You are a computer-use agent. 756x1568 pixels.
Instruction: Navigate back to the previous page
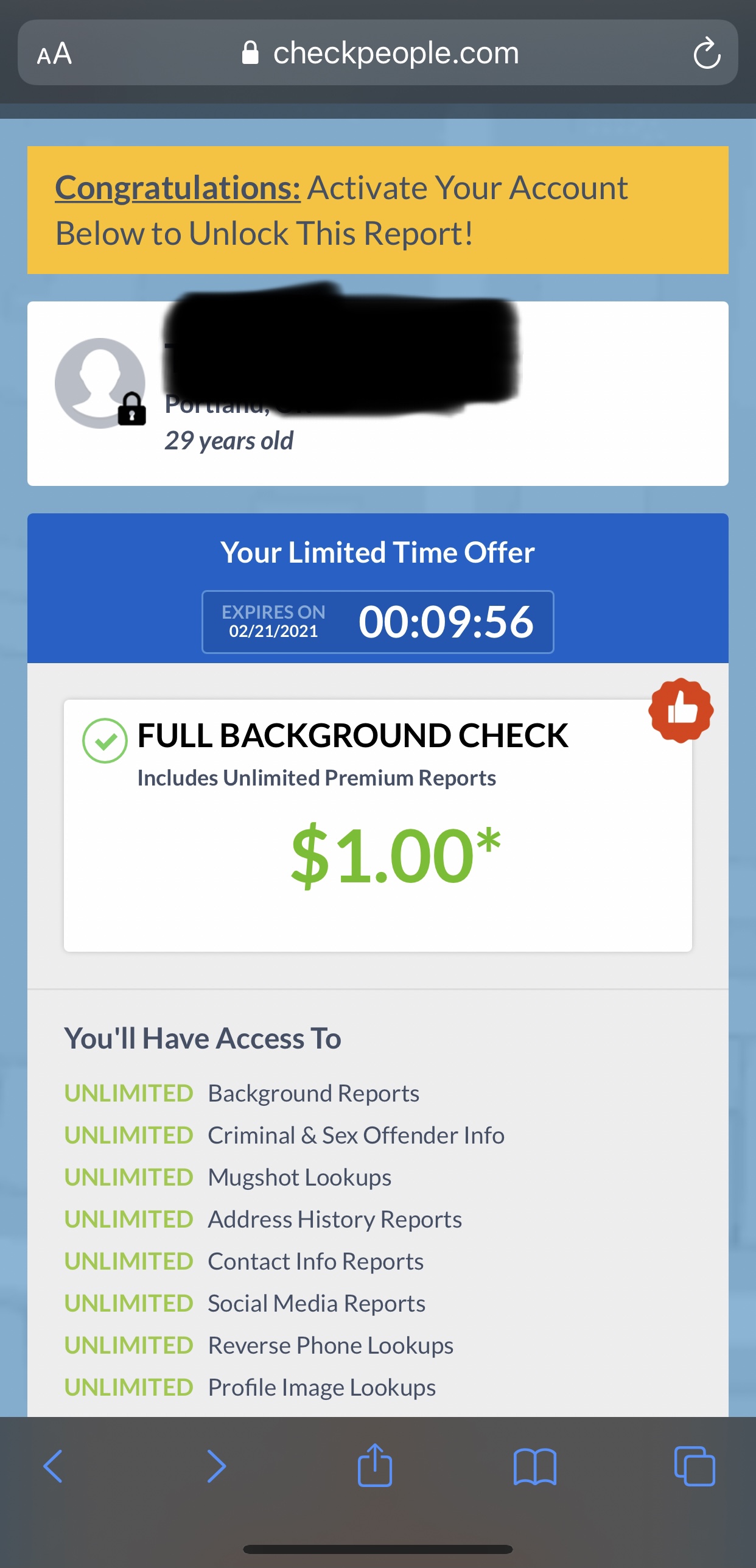point(52,1466)
